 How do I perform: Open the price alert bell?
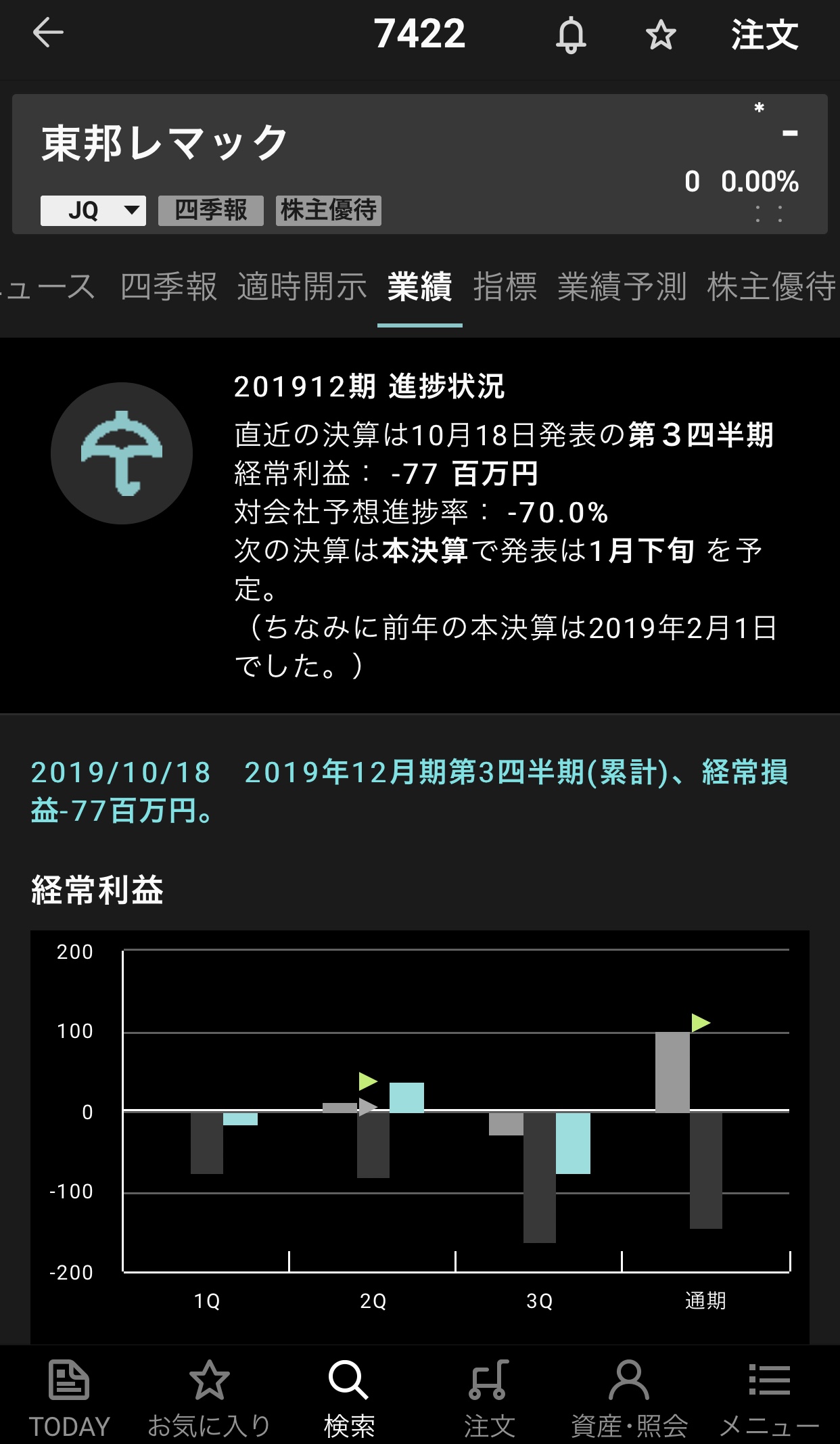point(571,35)
